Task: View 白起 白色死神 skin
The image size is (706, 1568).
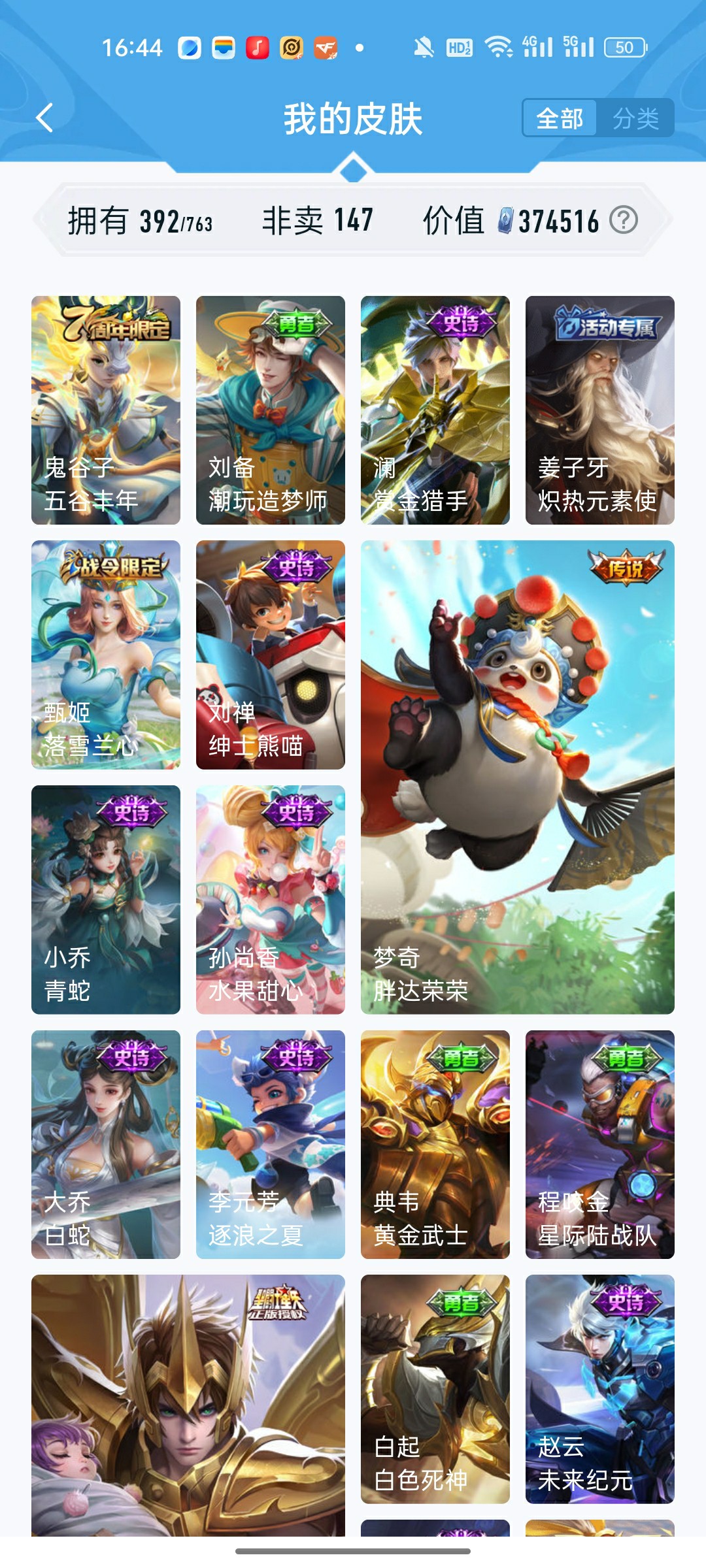Action: (435, 1389)
